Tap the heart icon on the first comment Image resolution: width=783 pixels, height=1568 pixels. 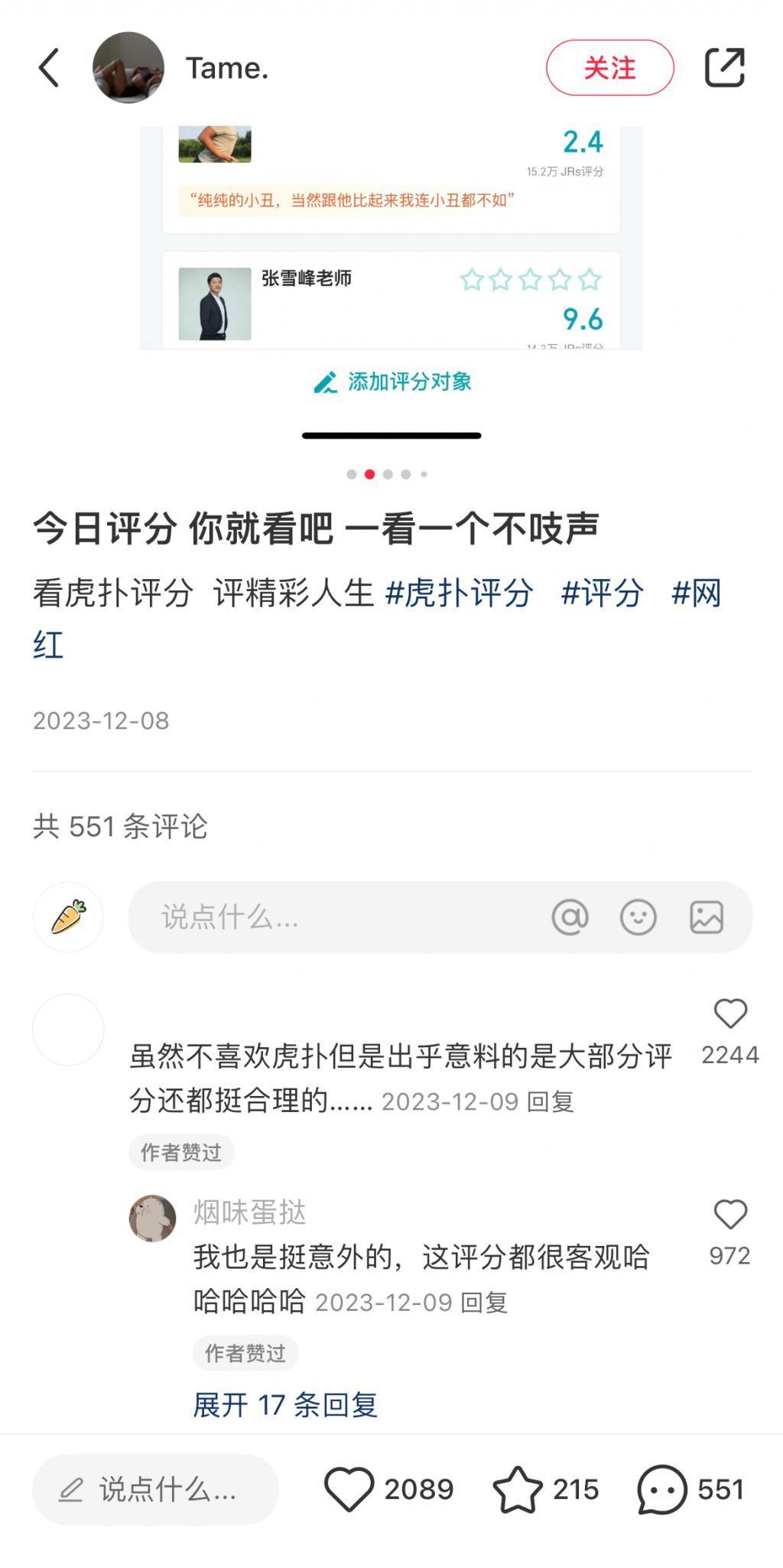coord(732,1012)
